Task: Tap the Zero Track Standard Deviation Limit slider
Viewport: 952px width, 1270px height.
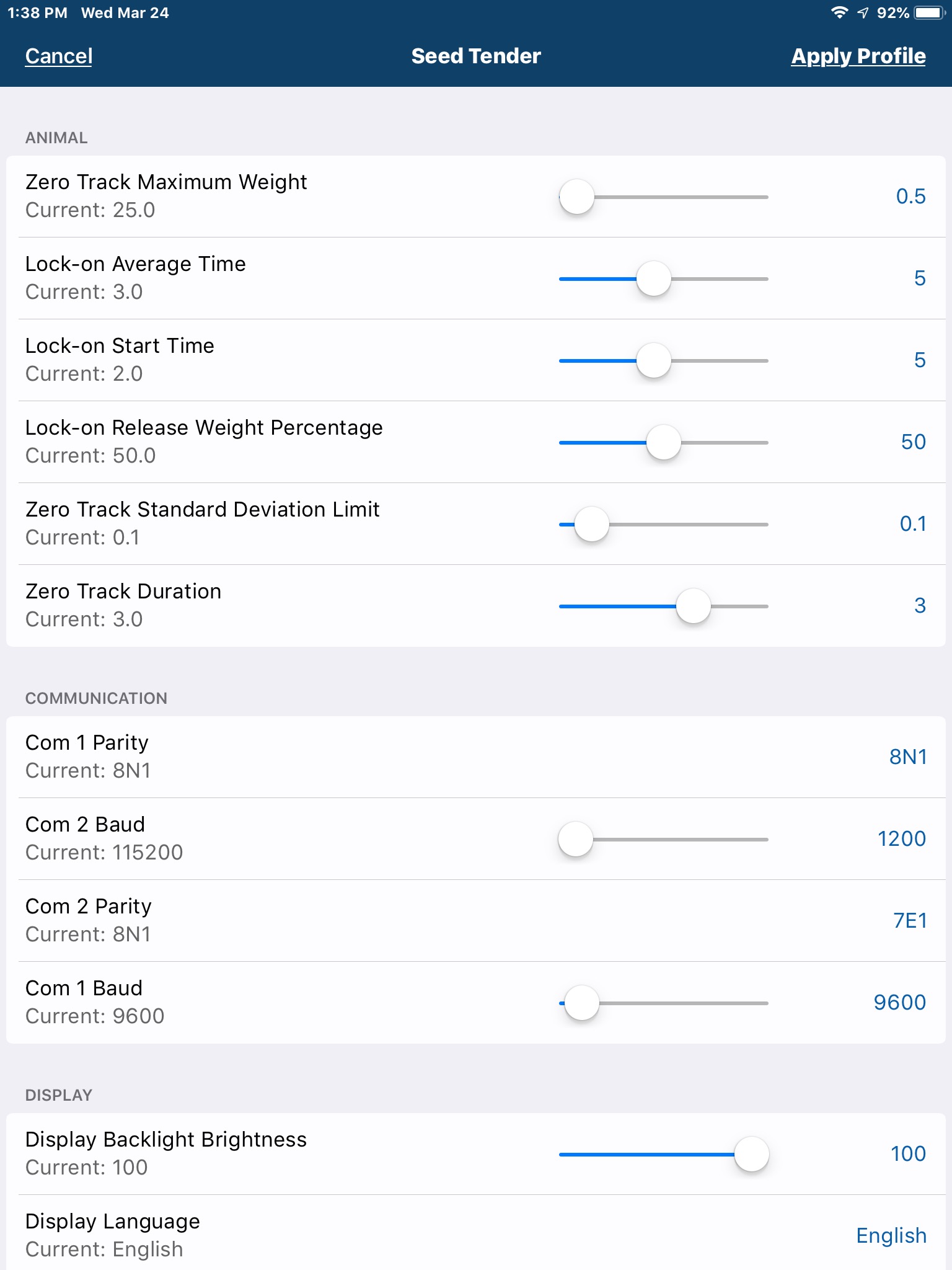Action: (592, 525)
